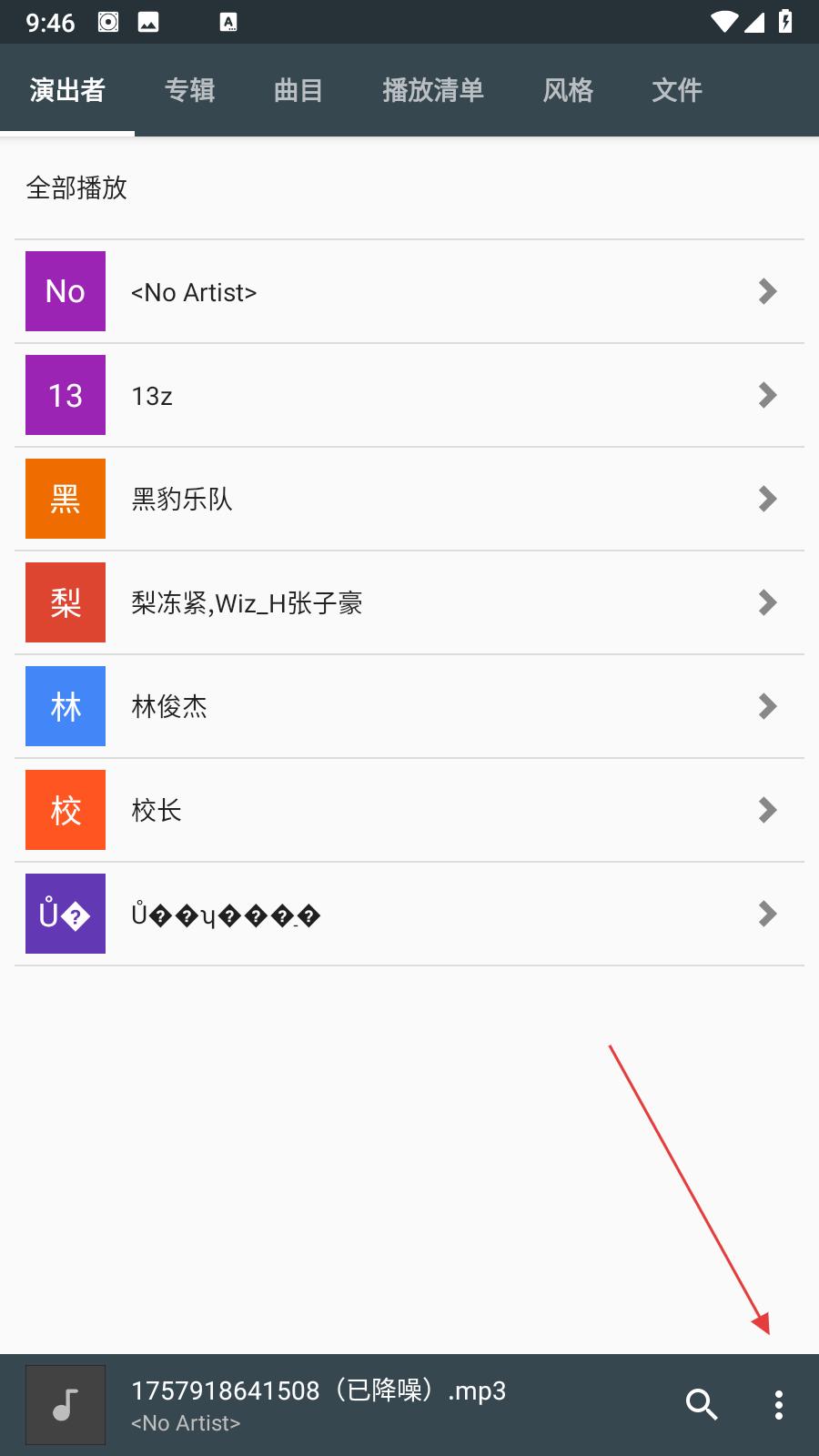Open the artist with garbled name Ů
Screen dimensions: 819x1456
tap(409, 915)
